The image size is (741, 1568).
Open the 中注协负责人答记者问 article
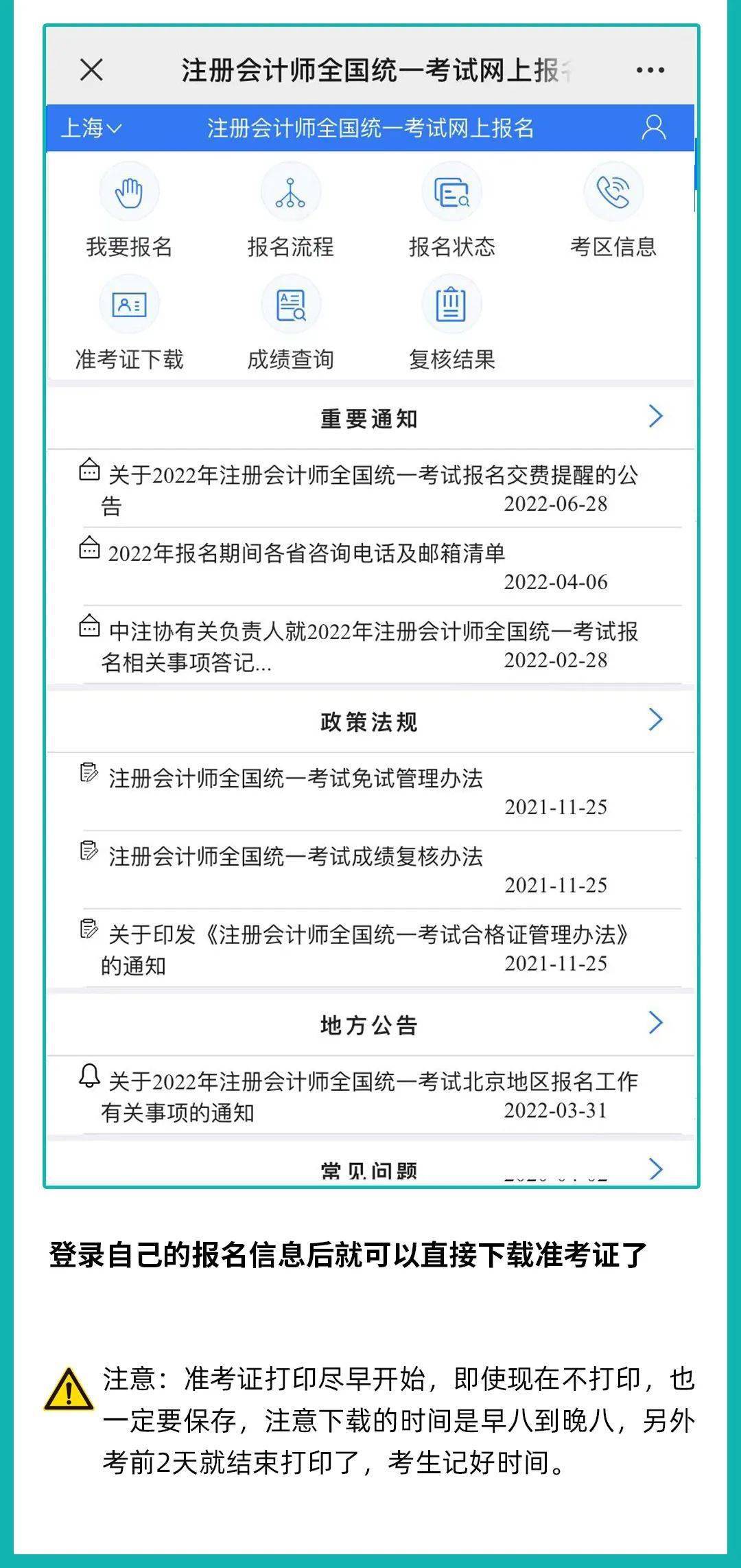370,644
